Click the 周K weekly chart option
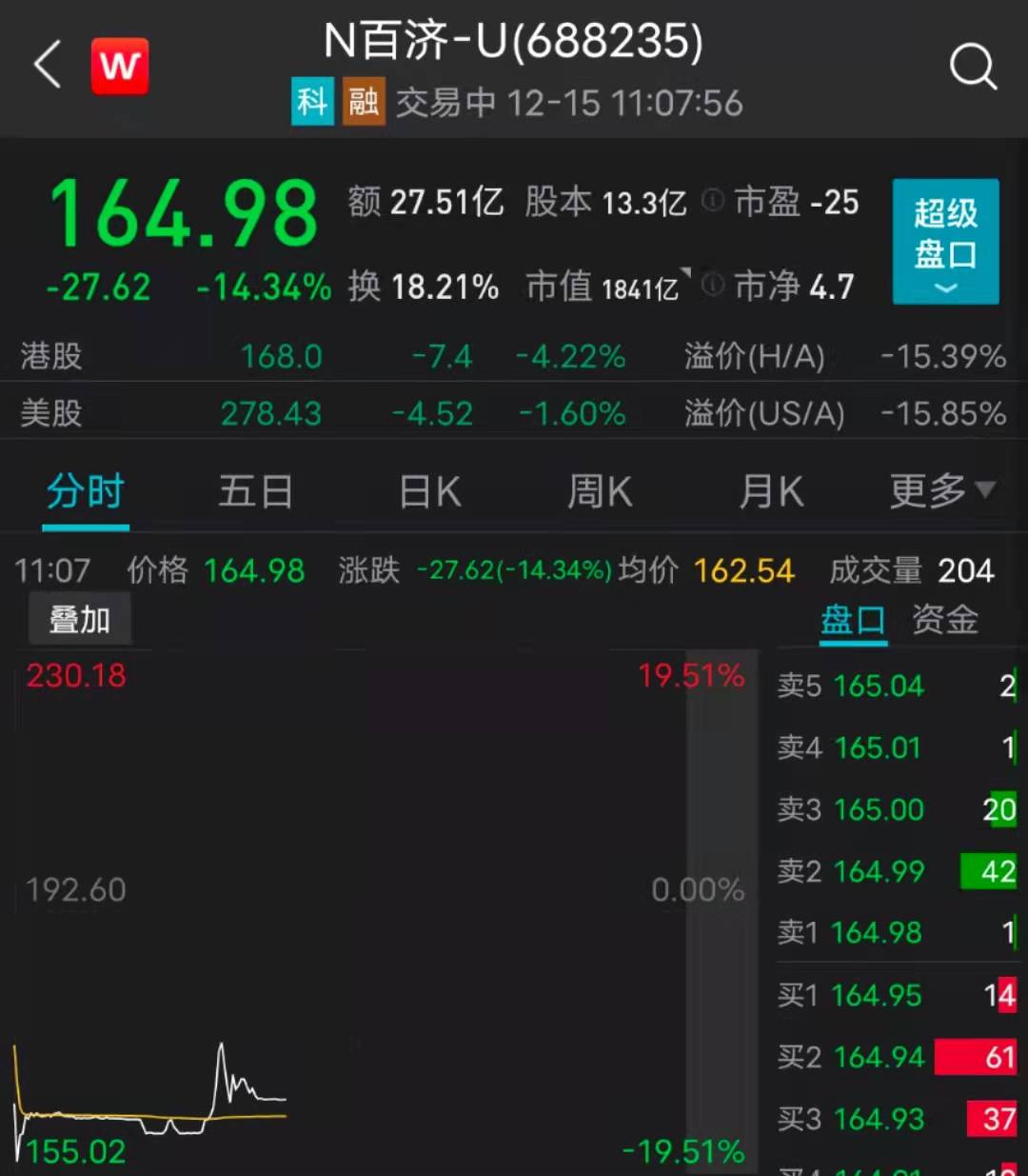Image resolution: width=1028 pixels, height=1176 pixels. 599,490
